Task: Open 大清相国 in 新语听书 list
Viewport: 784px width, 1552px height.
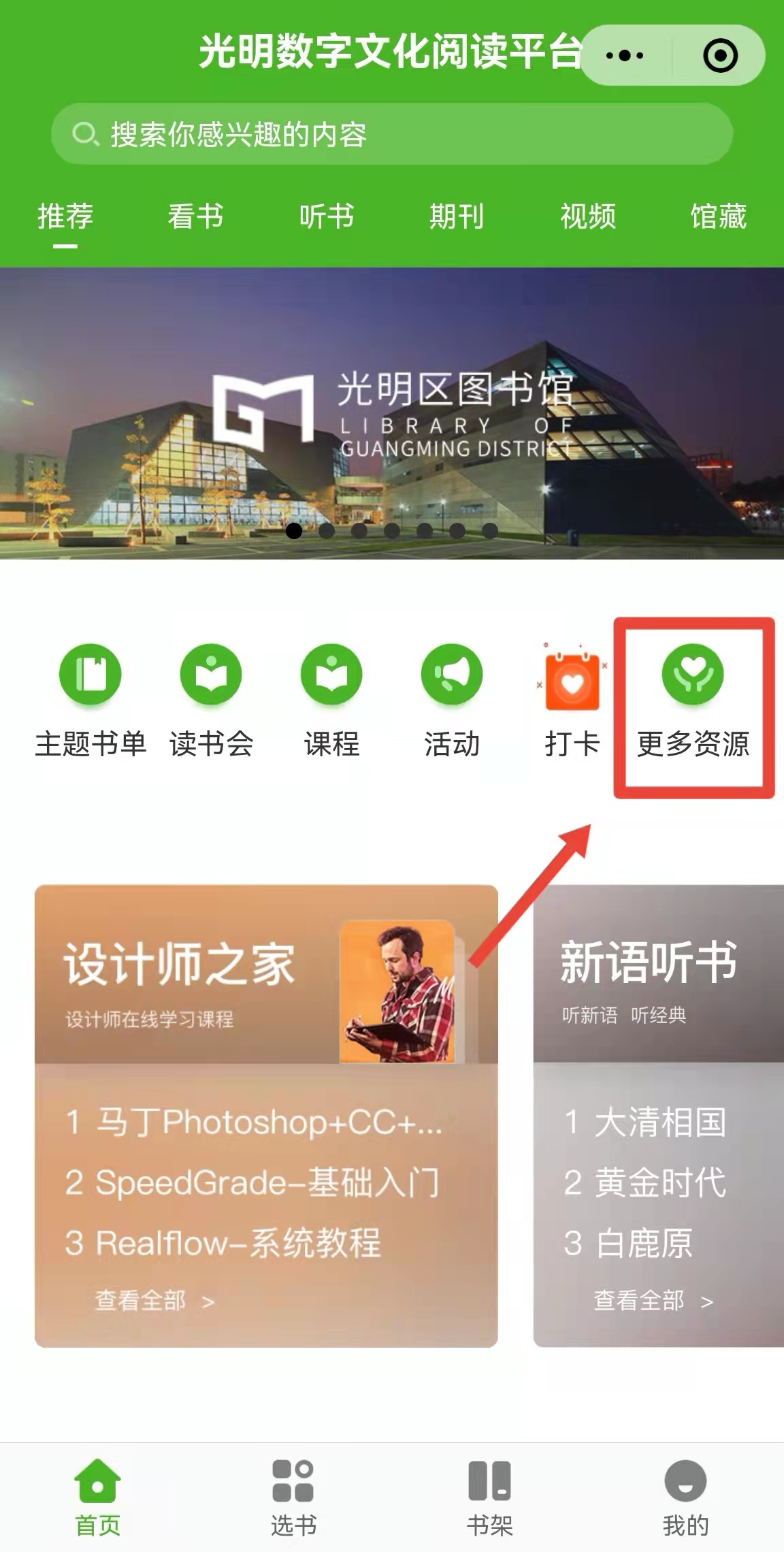Action: click(645, 1122)
